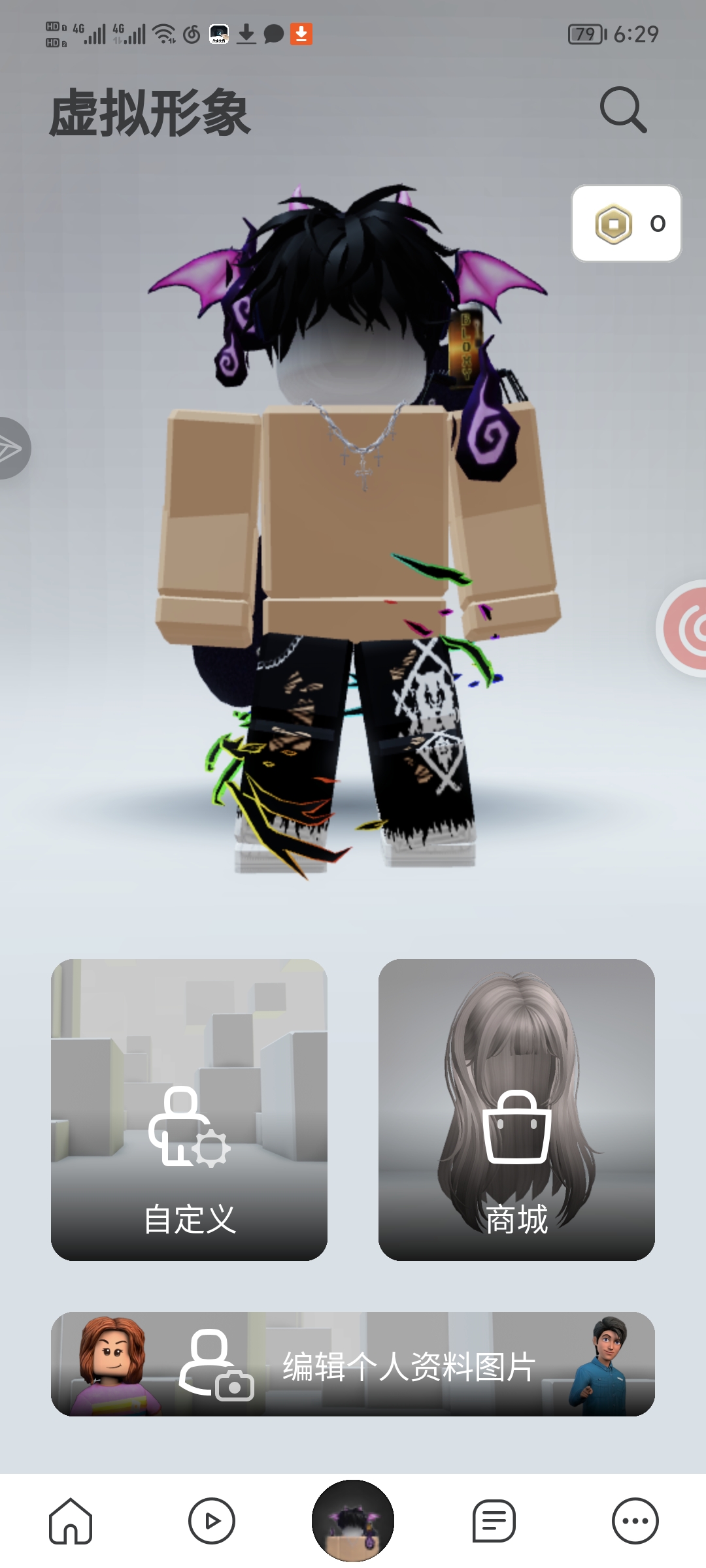Switch to the play/experiences tab
This screenshot has height=1568, width=706.
point(211,1521)
